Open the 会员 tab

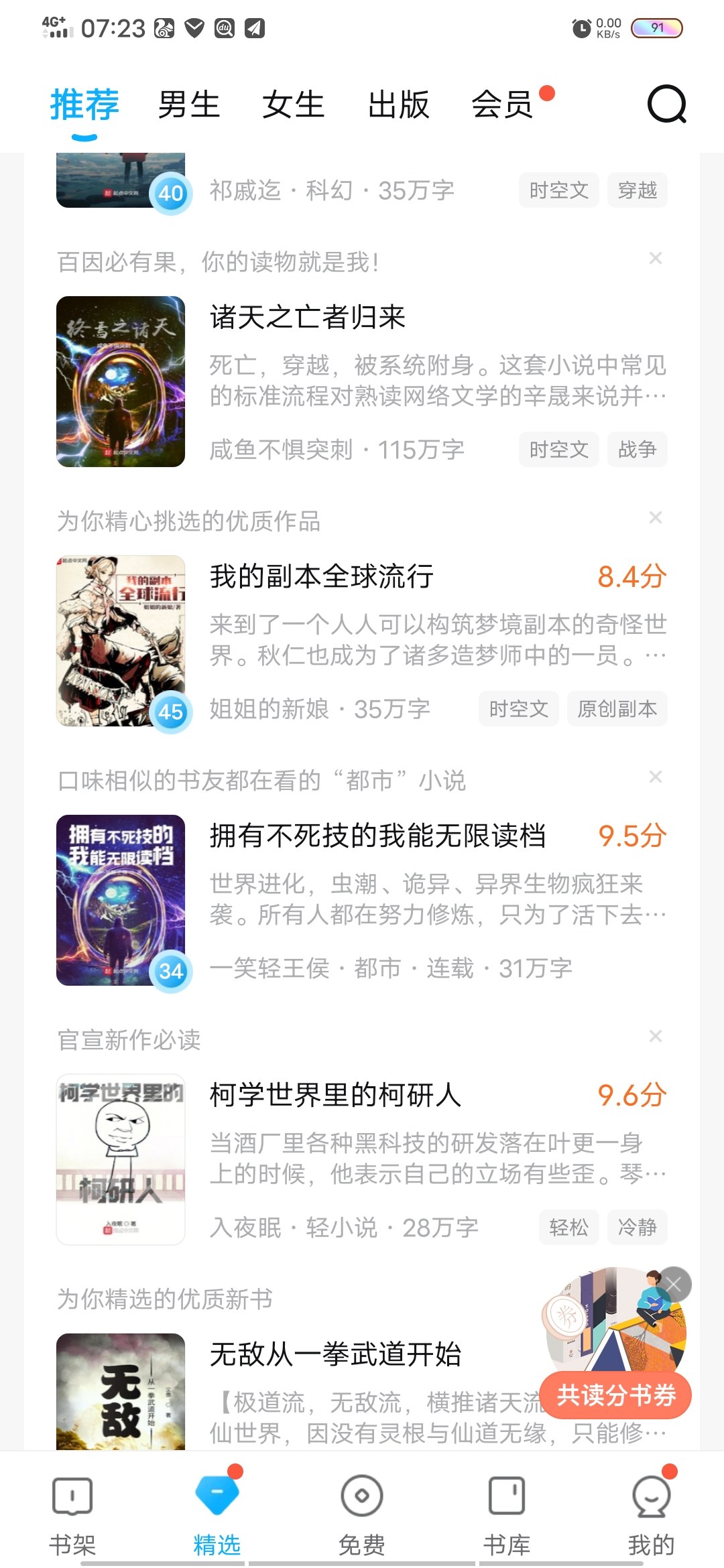click(x=503, y=105)
